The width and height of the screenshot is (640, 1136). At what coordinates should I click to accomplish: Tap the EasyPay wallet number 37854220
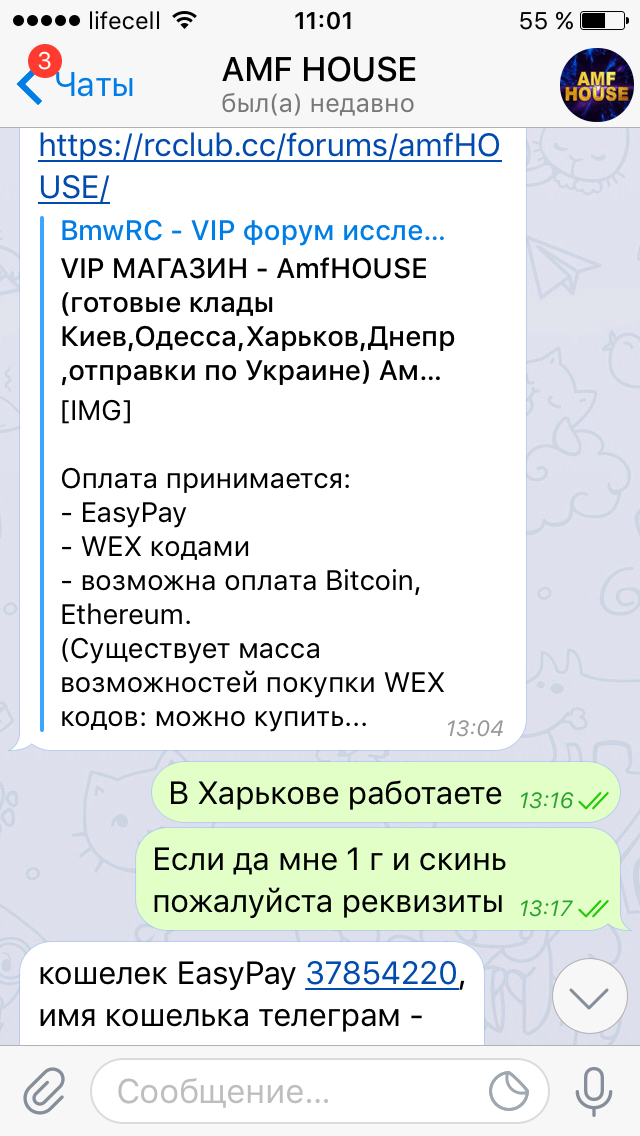pyautogui.click(x=381, y=974)
